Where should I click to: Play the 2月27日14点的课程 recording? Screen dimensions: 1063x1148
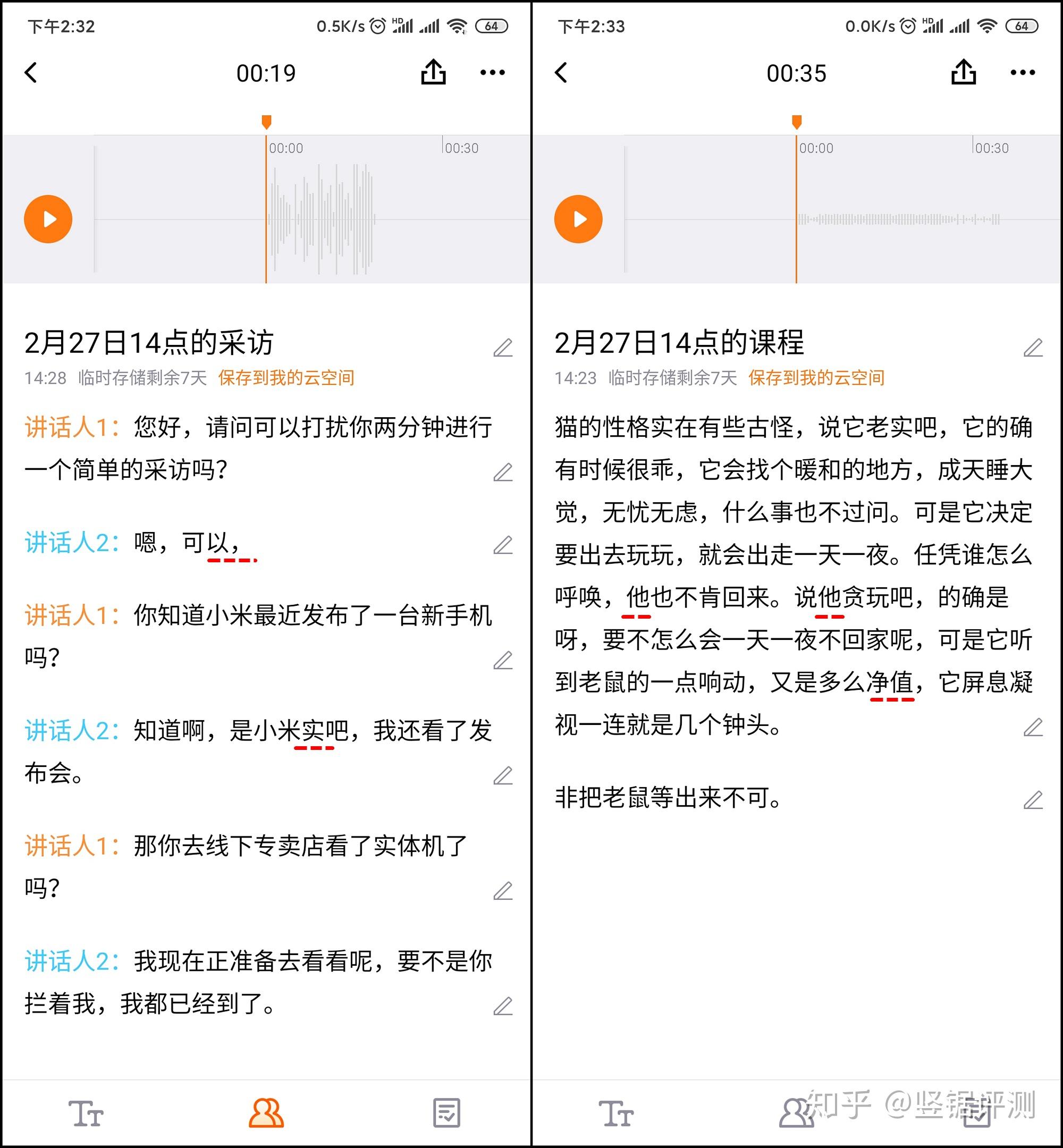pyautogui.click(x=578, y=219)
